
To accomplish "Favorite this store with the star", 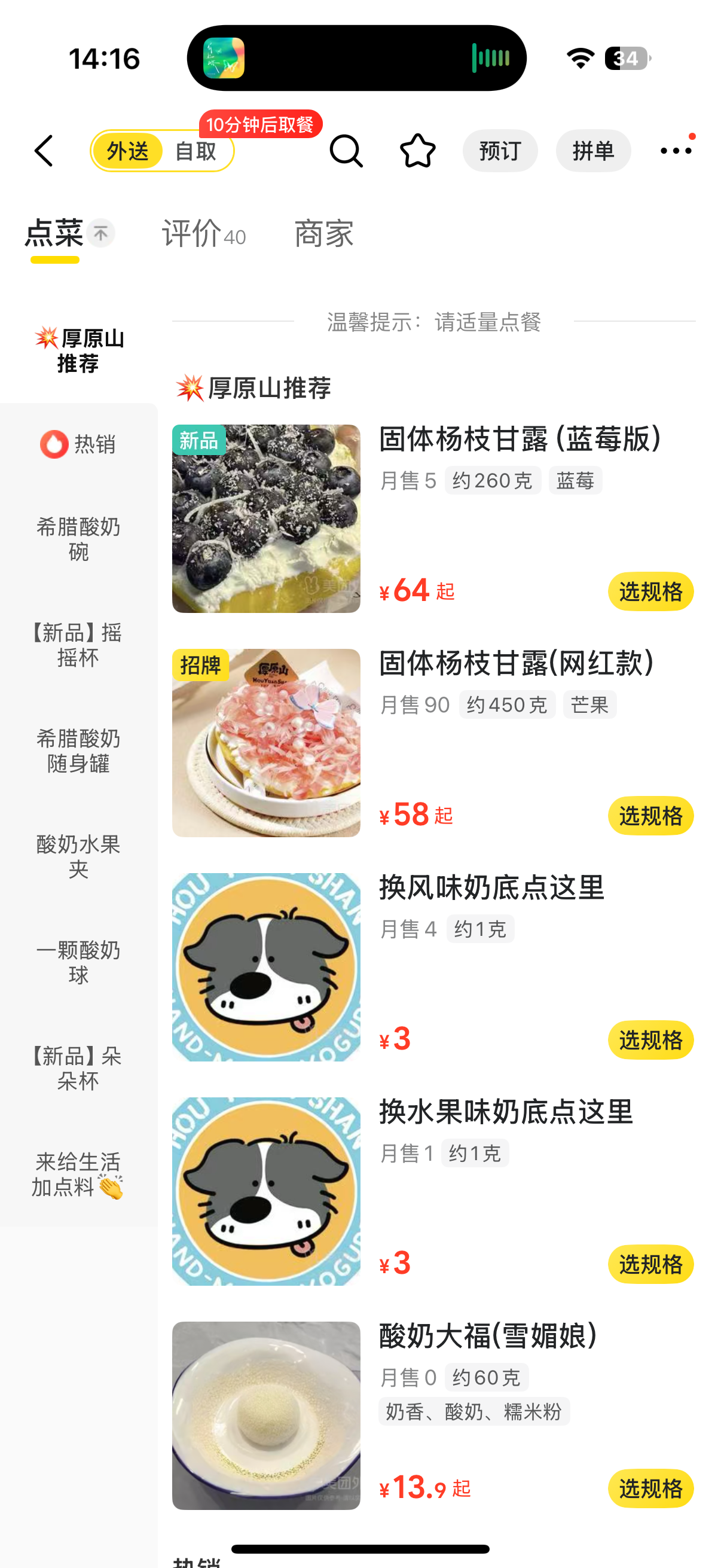I will tap(417, 151).
